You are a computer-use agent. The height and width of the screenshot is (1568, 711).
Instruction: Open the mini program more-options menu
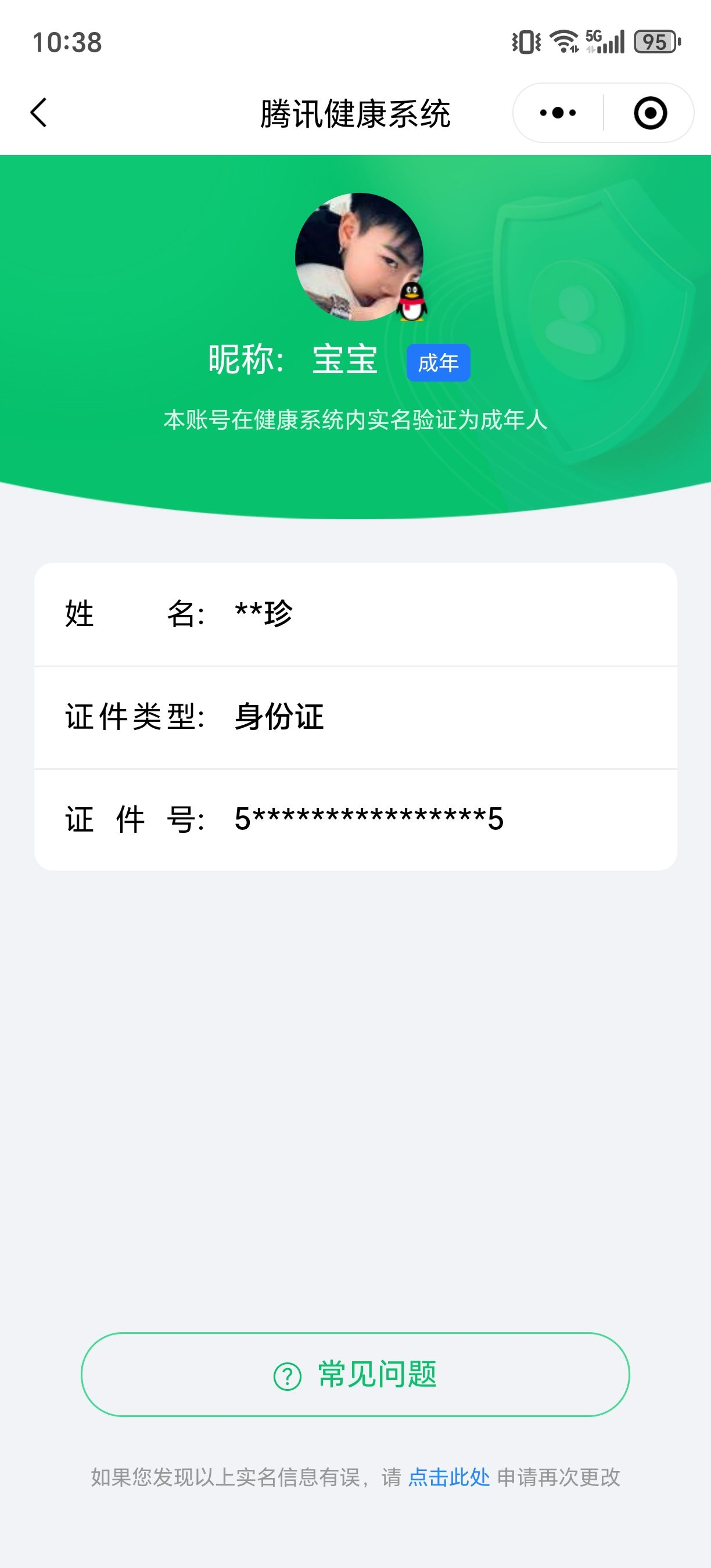[558, 113]
